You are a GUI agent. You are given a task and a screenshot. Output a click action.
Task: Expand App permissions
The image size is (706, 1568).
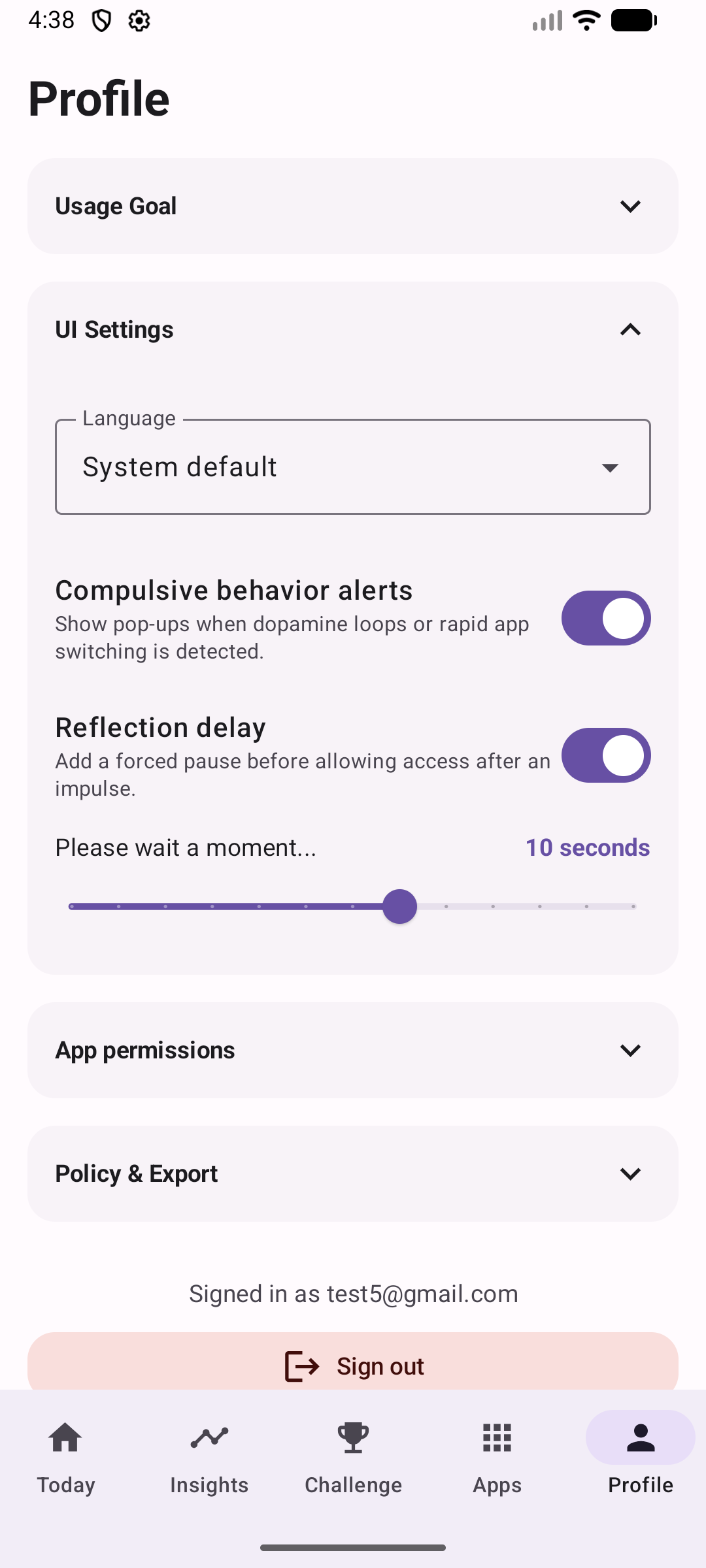click(353, 1051)
